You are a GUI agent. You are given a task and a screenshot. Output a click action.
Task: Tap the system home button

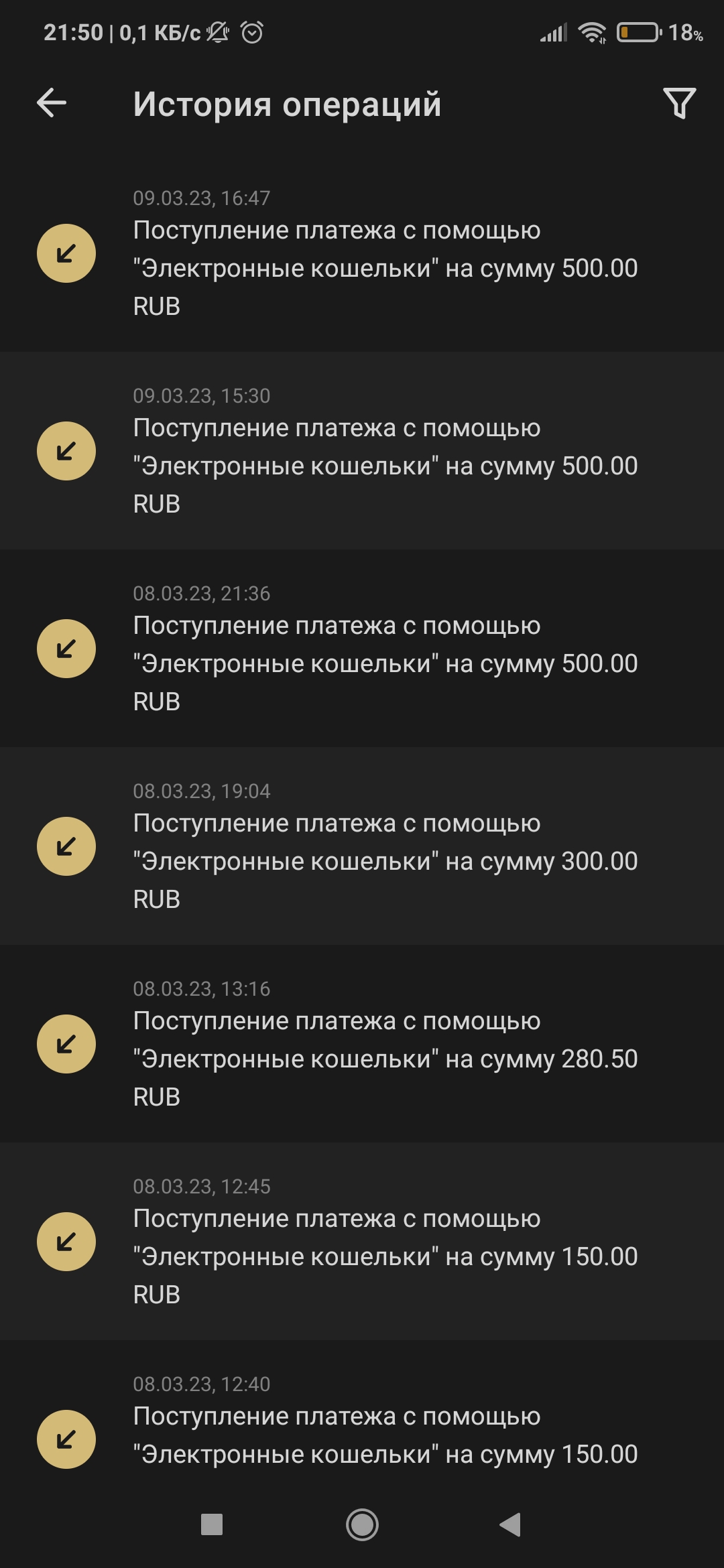click(x=362, y=1525)
